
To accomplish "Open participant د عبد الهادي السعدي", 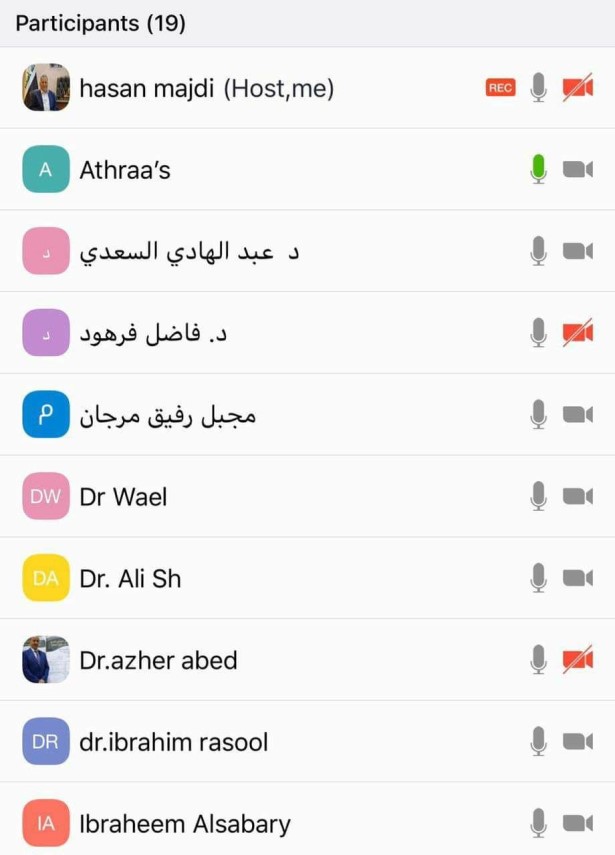I will click(x=189, y=252).
